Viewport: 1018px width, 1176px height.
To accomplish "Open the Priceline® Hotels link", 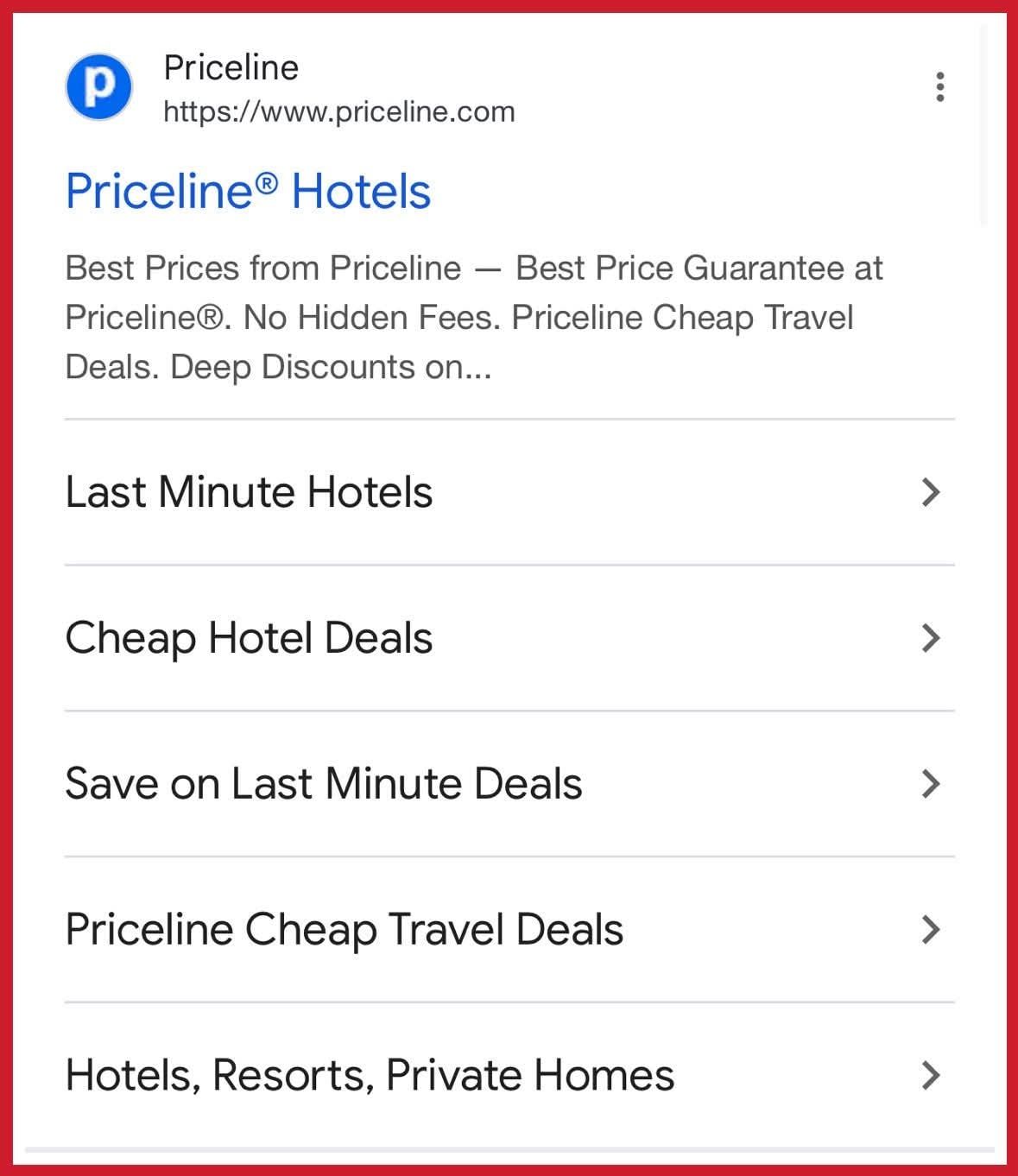I will 248,191.
